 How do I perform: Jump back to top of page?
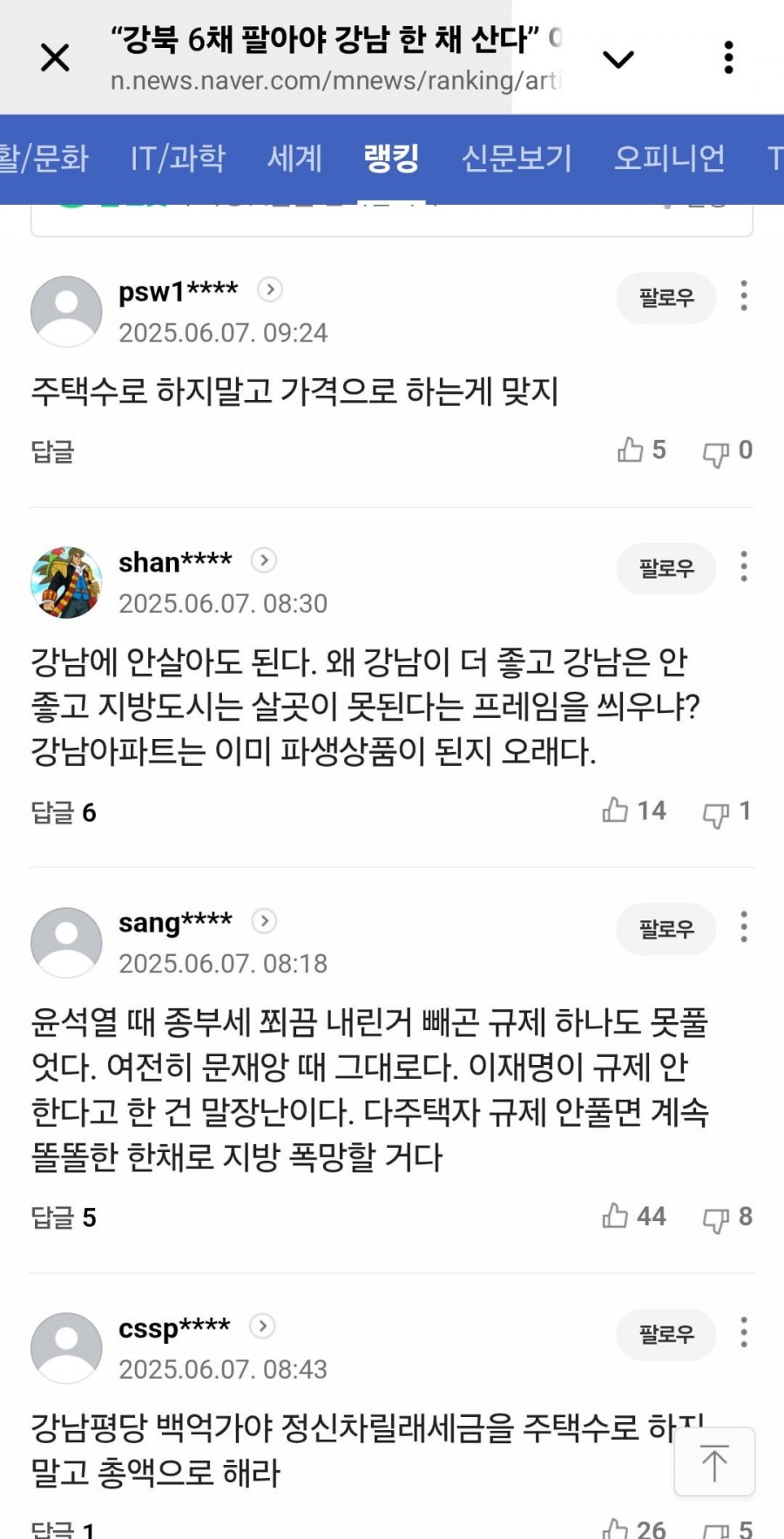pyautogui.click(x=714, y=1461)
